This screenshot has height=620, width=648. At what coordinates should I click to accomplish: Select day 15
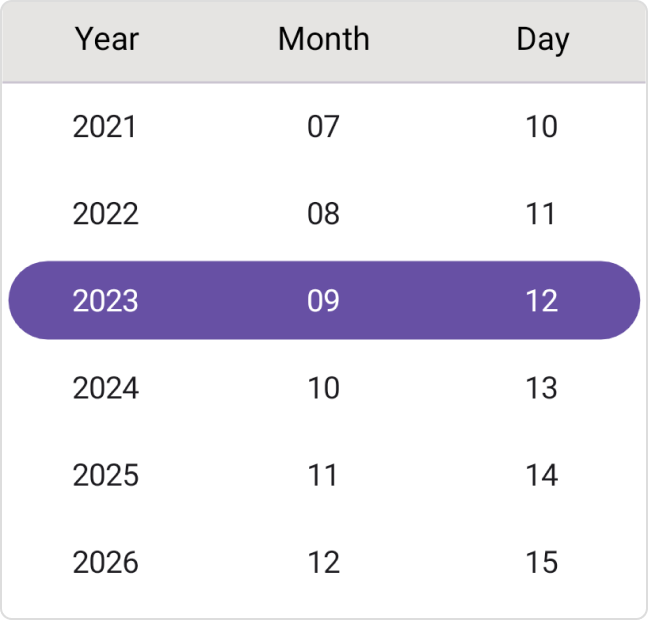pyautogui.click(x=541, y=562)
